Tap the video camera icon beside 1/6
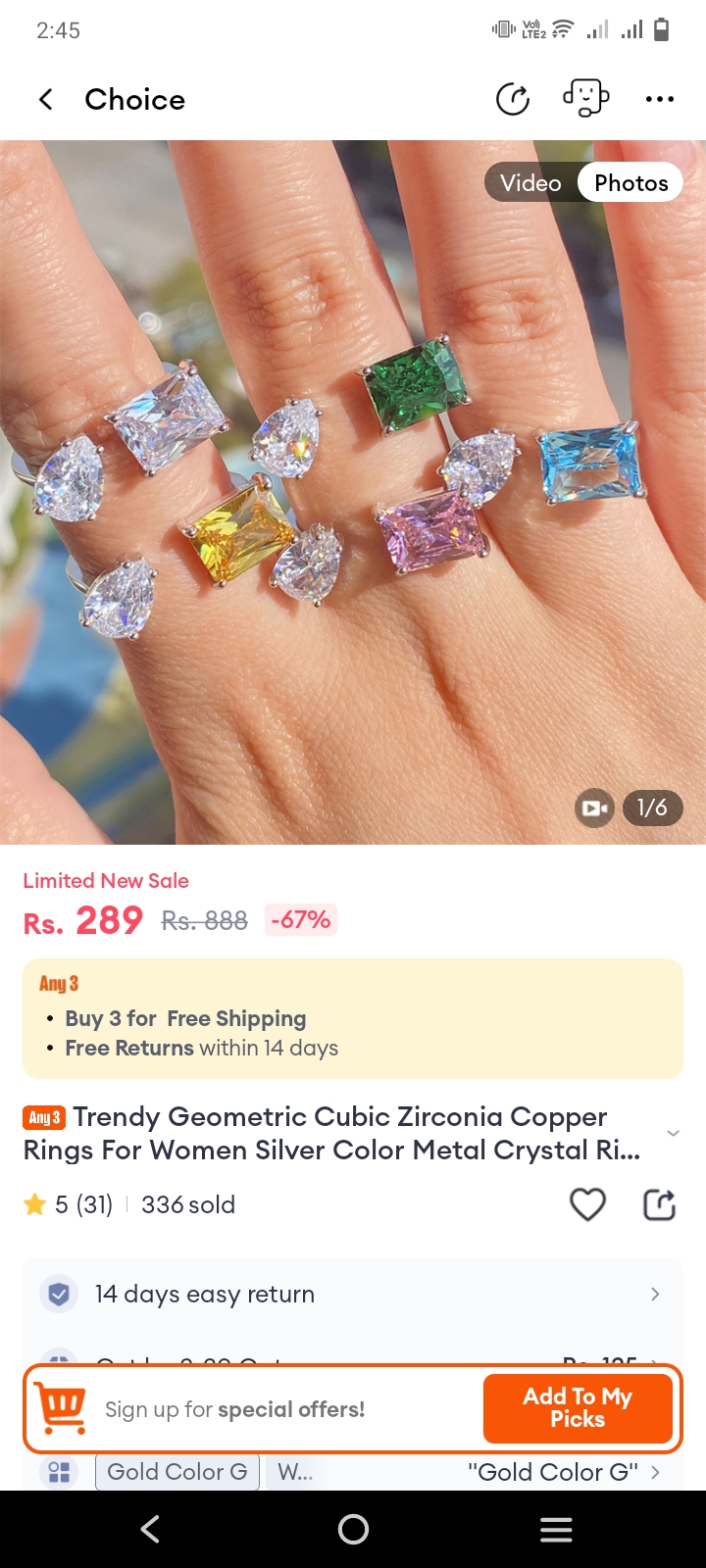 594,808
